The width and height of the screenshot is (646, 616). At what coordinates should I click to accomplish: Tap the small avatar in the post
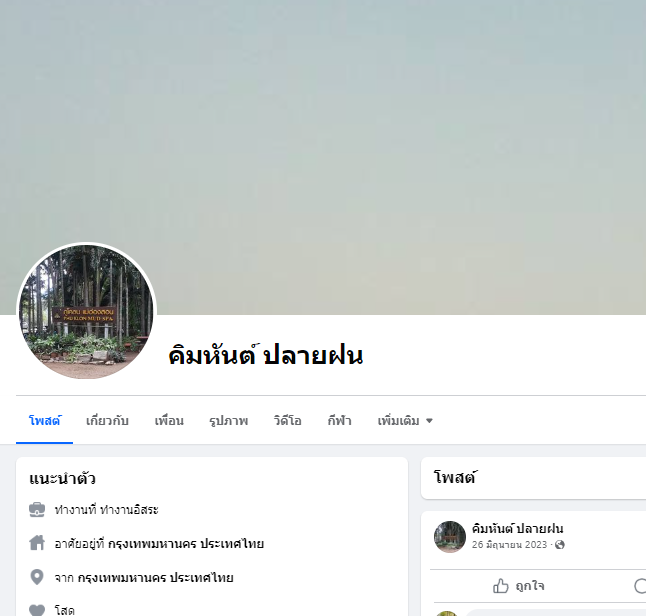click(x=450, y=536)
